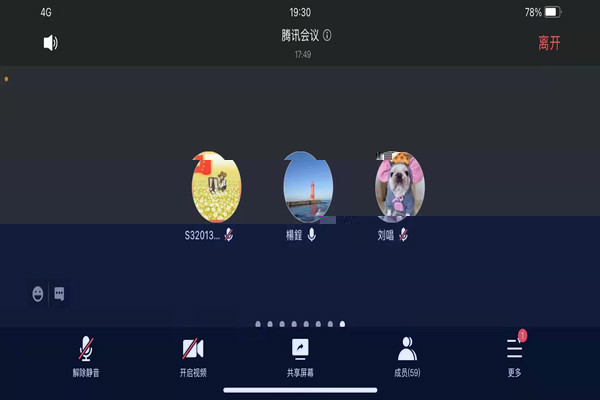Tap 离开 to leave the meeting

pos(549,43)
